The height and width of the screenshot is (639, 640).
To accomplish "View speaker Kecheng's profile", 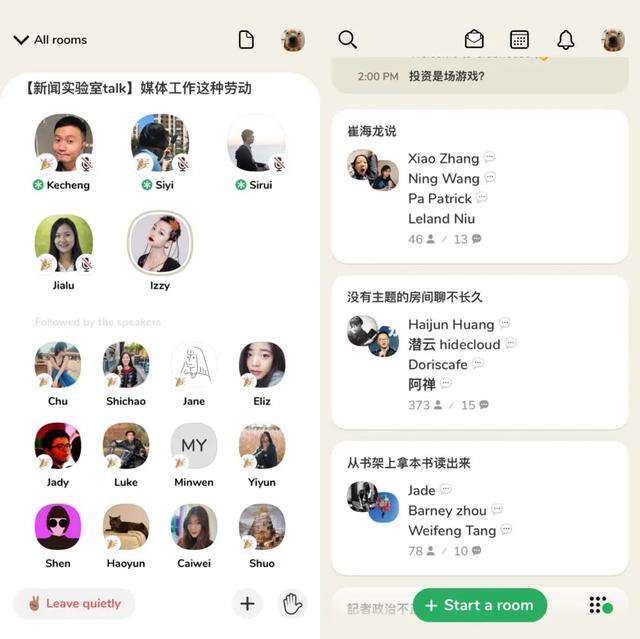I will pyautogui.click(x=63, y=143).
